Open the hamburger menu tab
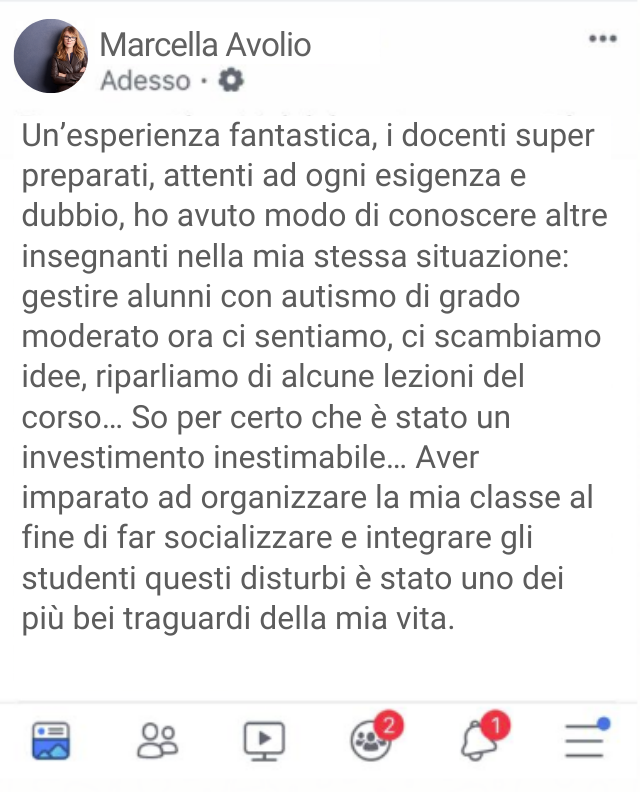The height and width of the screenshot is (792, 640). tap(586, 741)
